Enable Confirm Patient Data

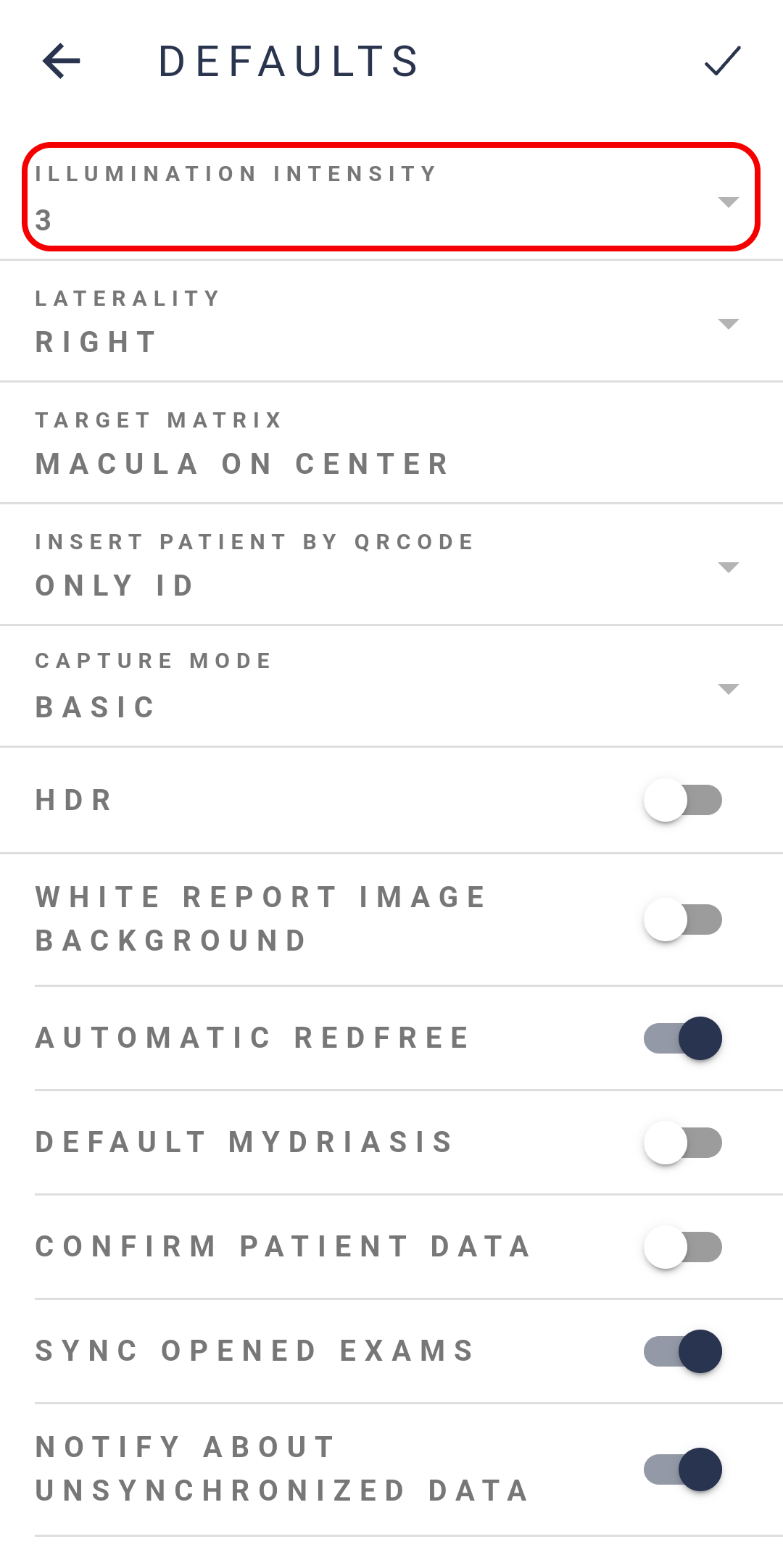coord(683,1247)
